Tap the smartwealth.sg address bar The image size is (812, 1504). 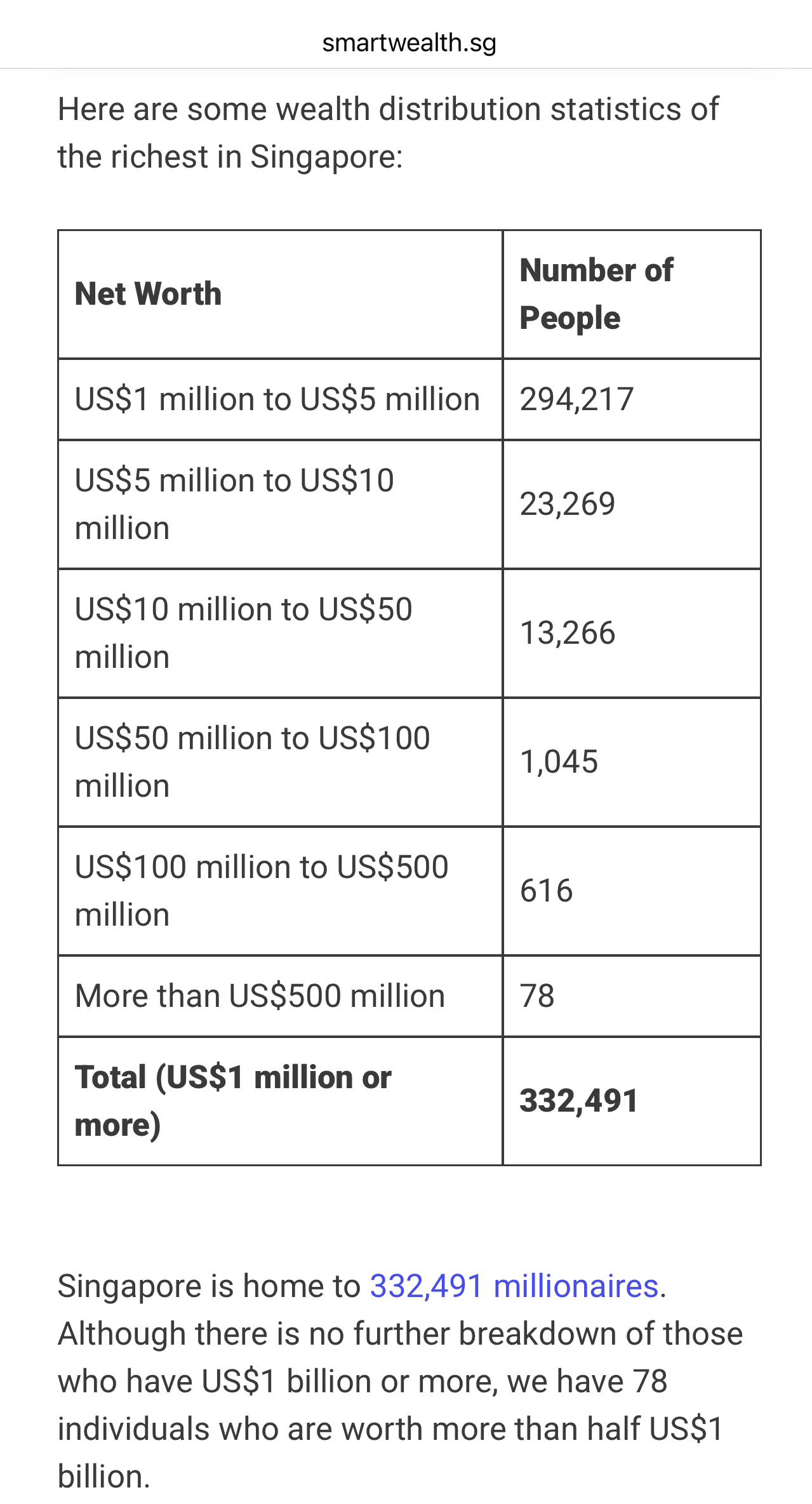[408, 43]
